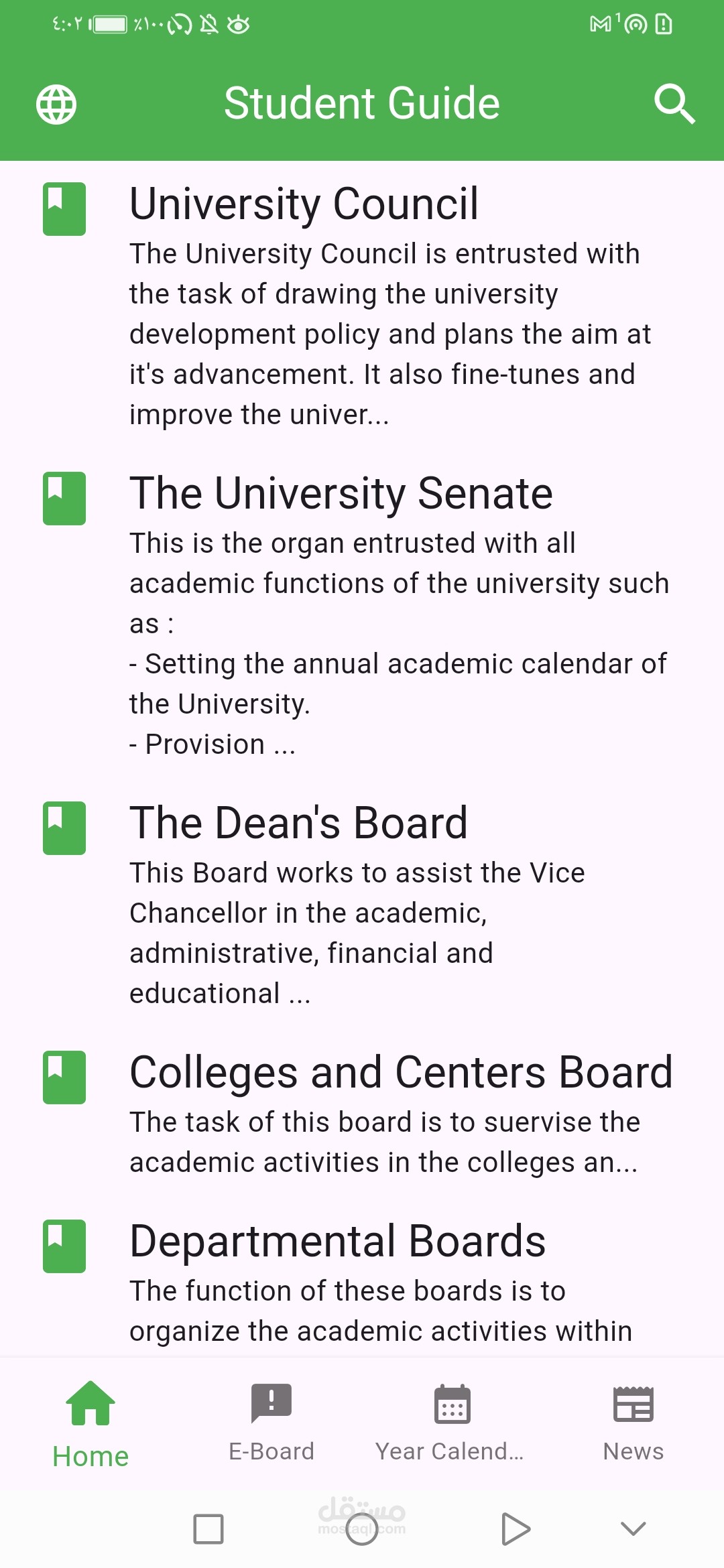Screen dimensions: 724x1568
Task: Open the University Council entry
Action: click(x=362, y=306)
